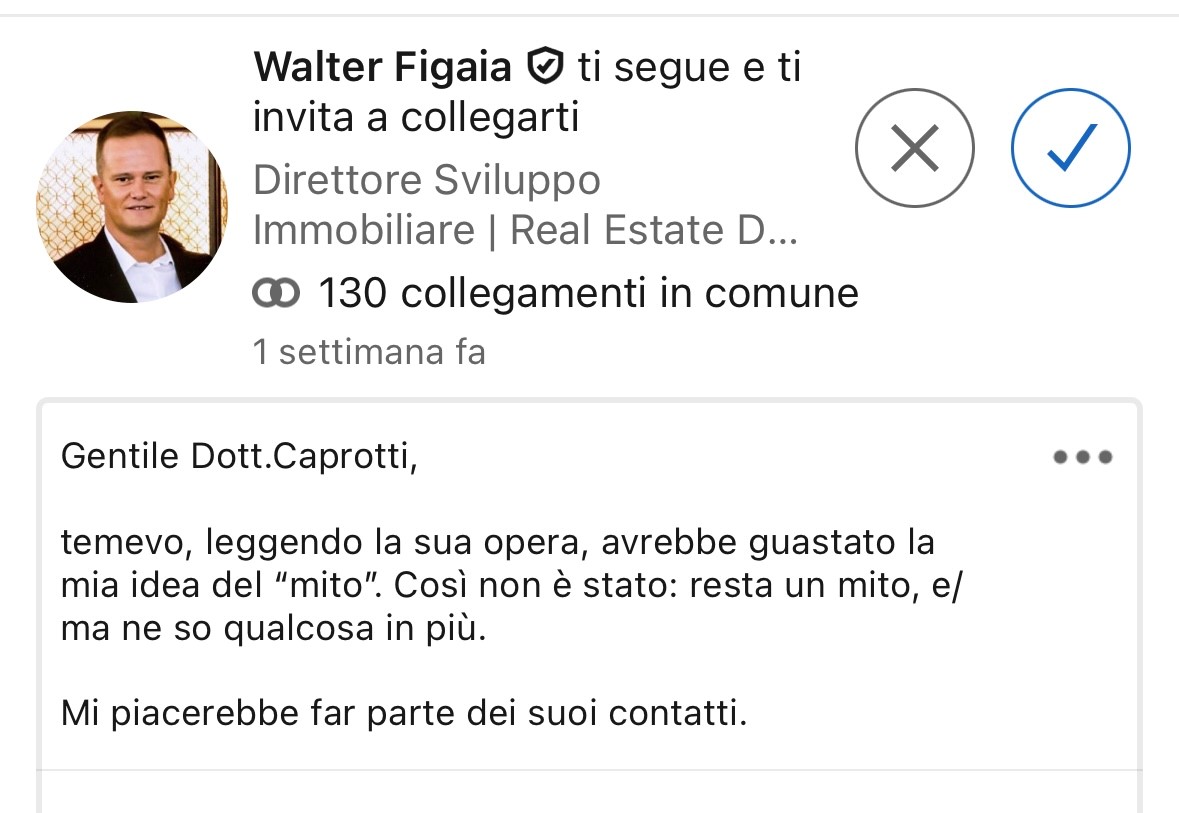Screen dimensions: 1179x813
Task: Open Walter Figaia's profile picture
Action: pos(132,207)
